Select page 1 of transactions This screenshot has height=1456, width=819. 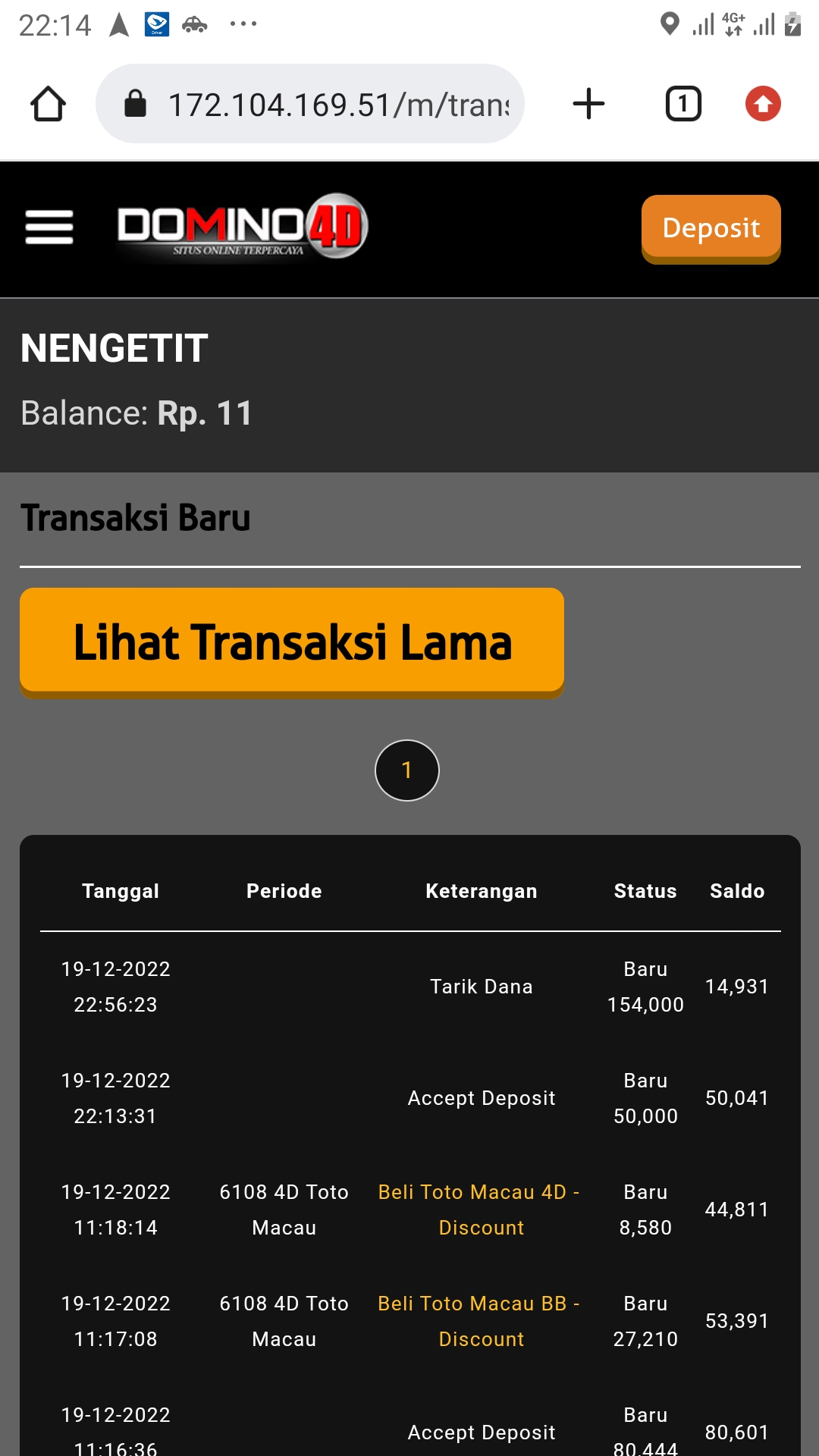click(x=406, y=770)
